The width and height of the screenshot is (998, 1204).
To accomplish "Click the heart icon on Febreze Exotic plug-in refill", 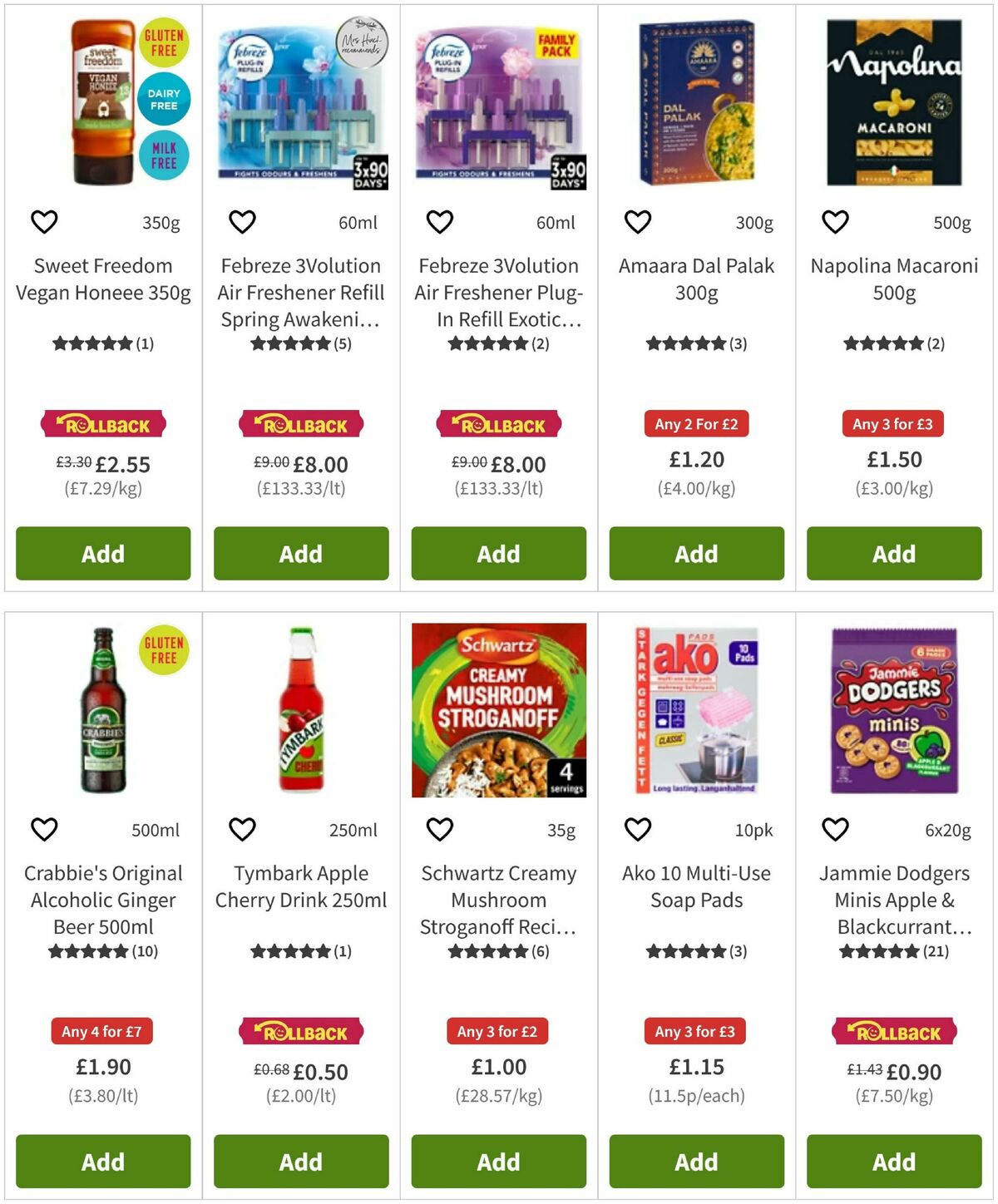I will (439, 222).
